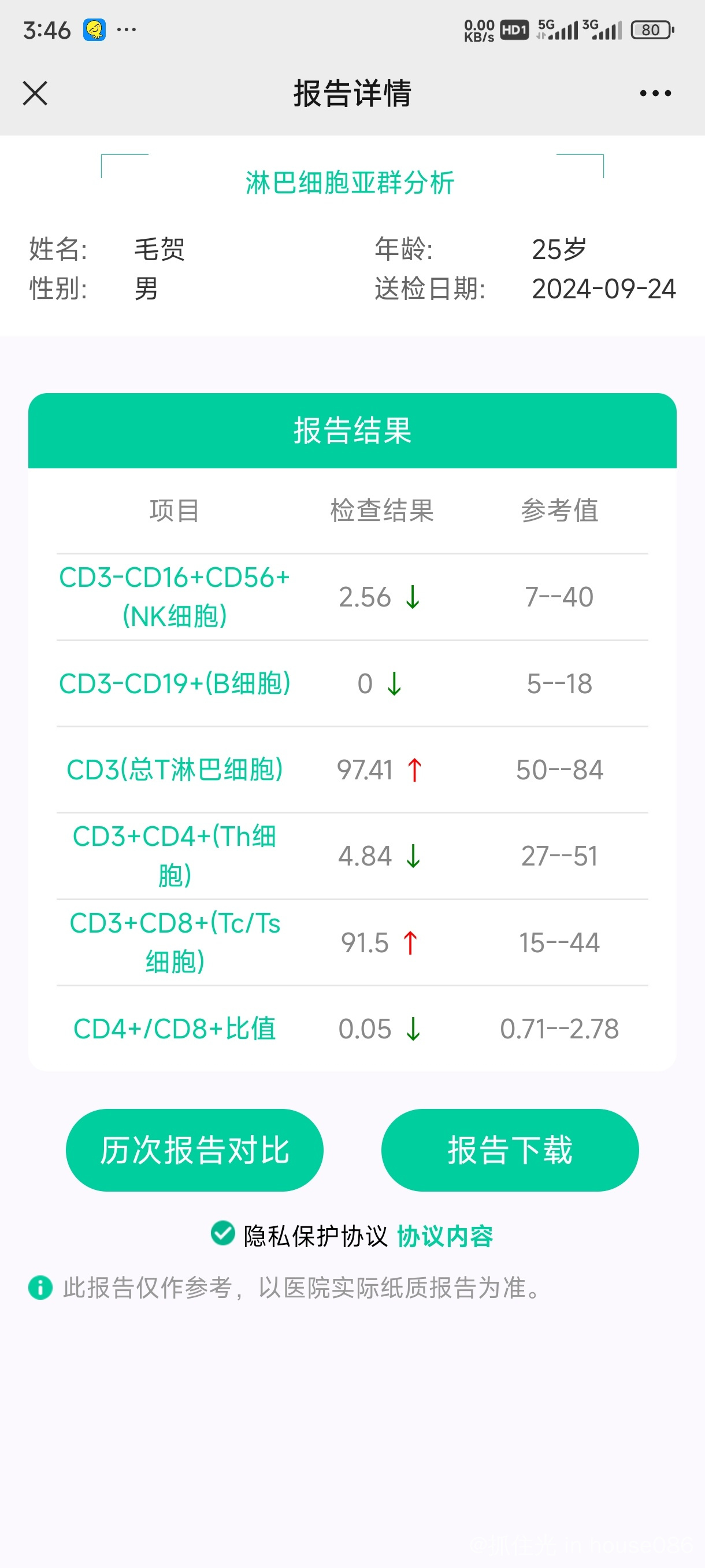Download the report via 报告下载
Screen dimensions: 705x1568
coord(510,1150)
